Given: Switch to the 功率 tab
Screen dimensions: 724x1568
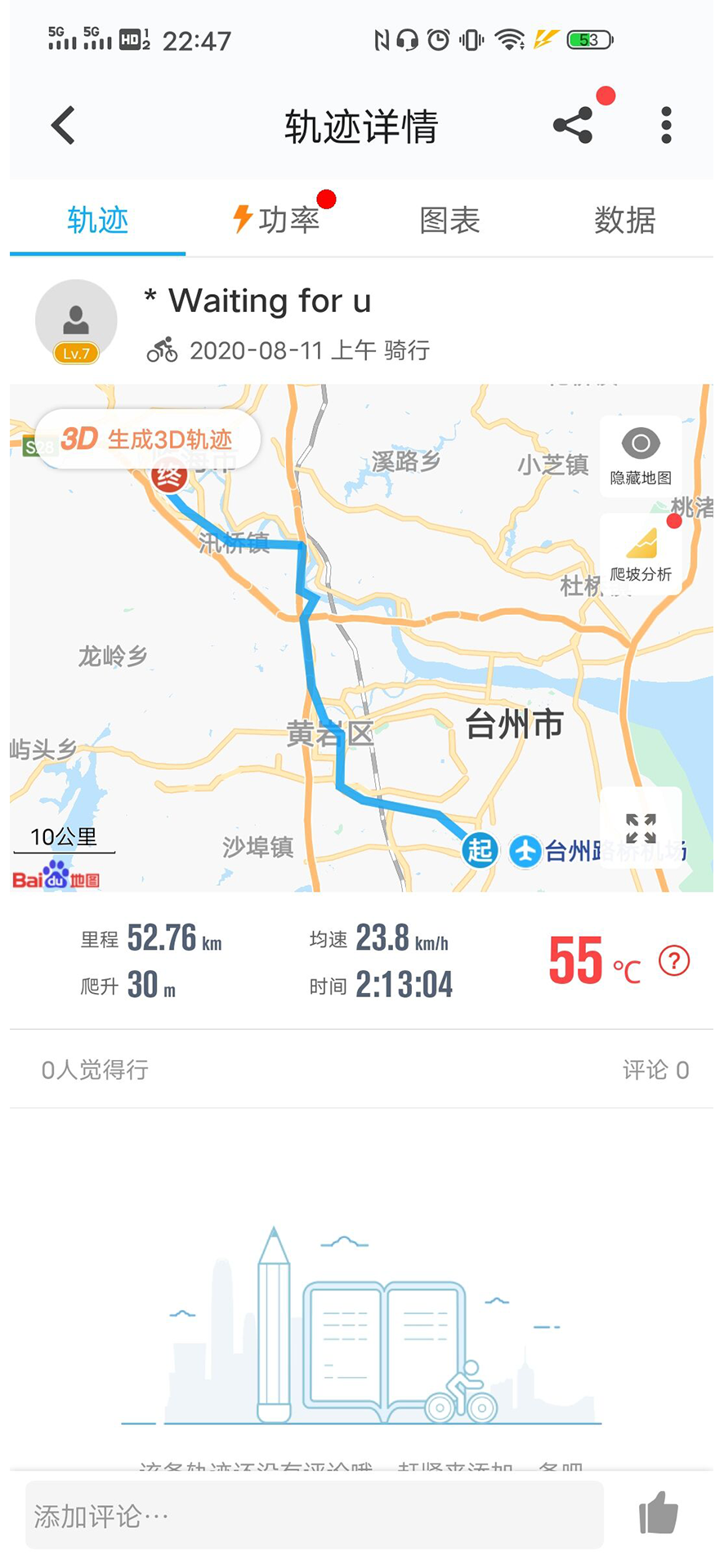Looking at the screenshot, I should (x=276, y=220).
